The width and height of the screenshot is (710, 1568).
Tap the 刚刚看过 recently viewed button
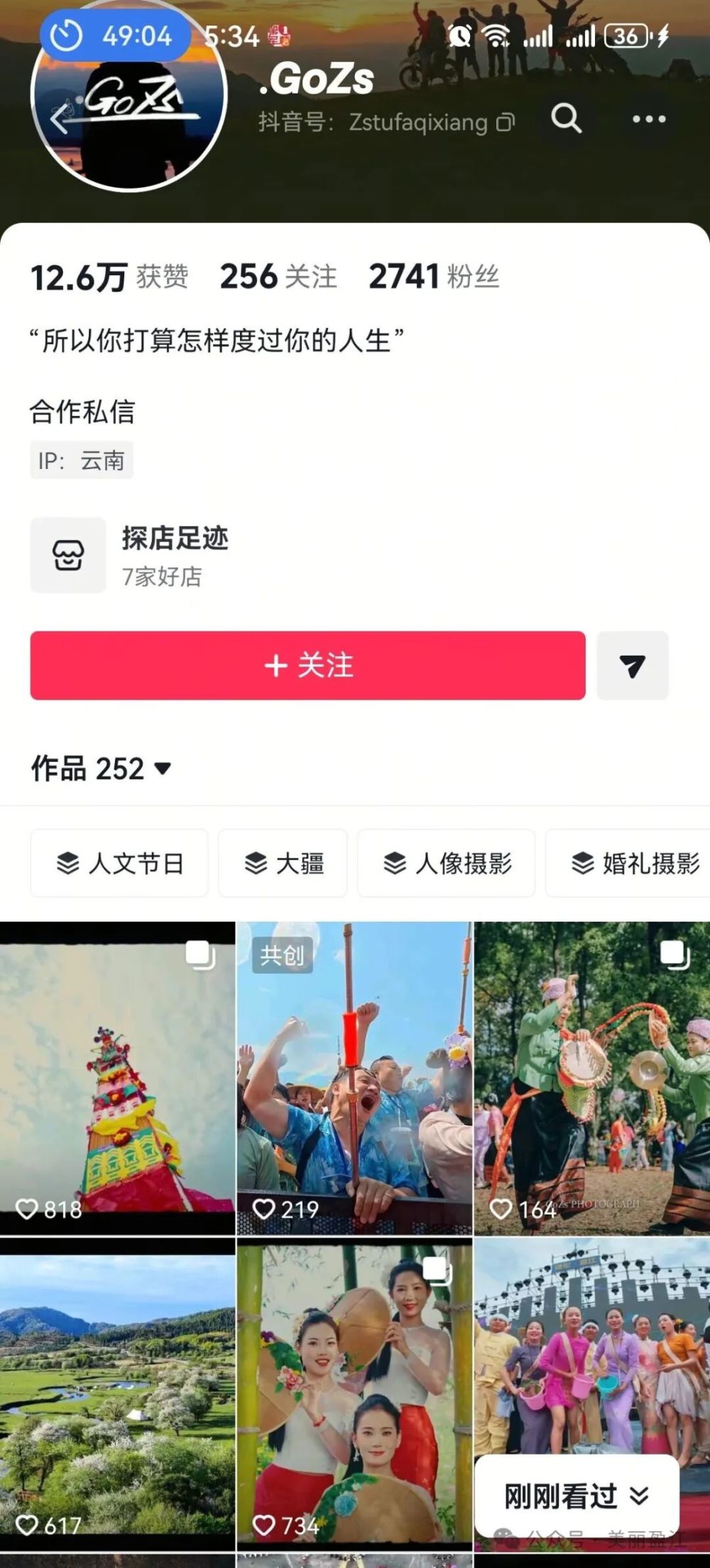(x=576, y=1496)
